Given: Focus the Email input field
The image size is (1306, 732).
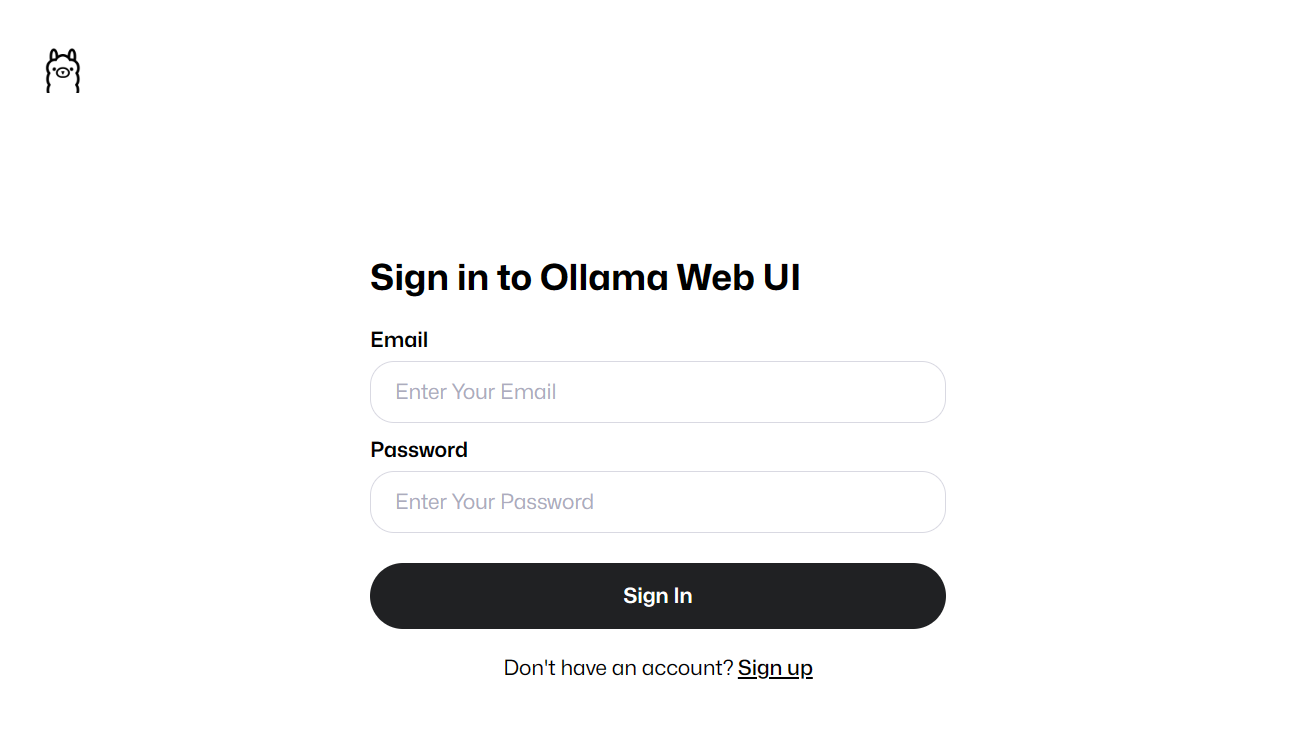Looking at the screenshot, I should [x=657, y=392].
